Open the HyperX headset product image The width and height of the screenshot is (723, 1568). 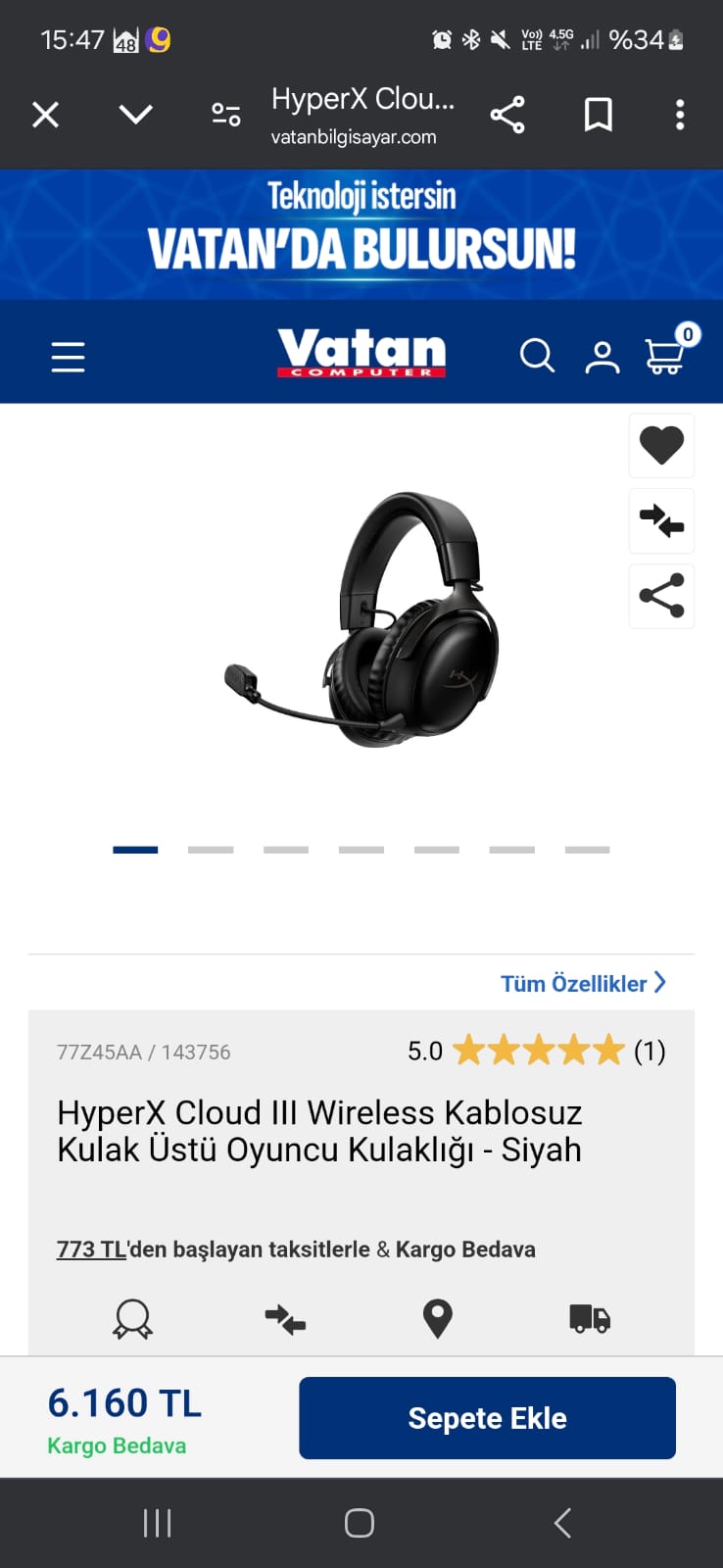point(361,620)
